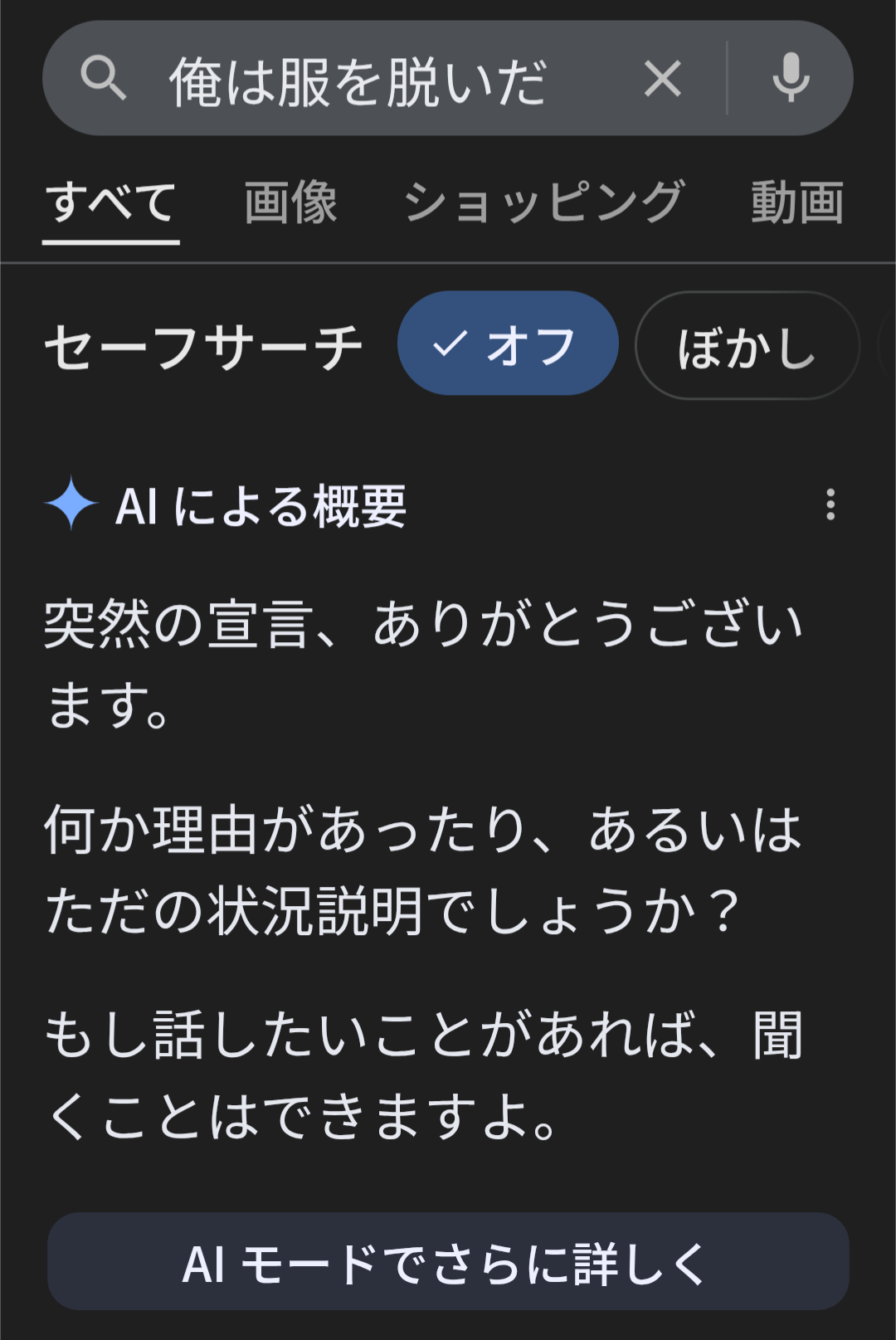The width and height of the screenshot is (896, 1340).
Task: Select the ぼかし SafeSearch chip
Action: coord(746,346)
